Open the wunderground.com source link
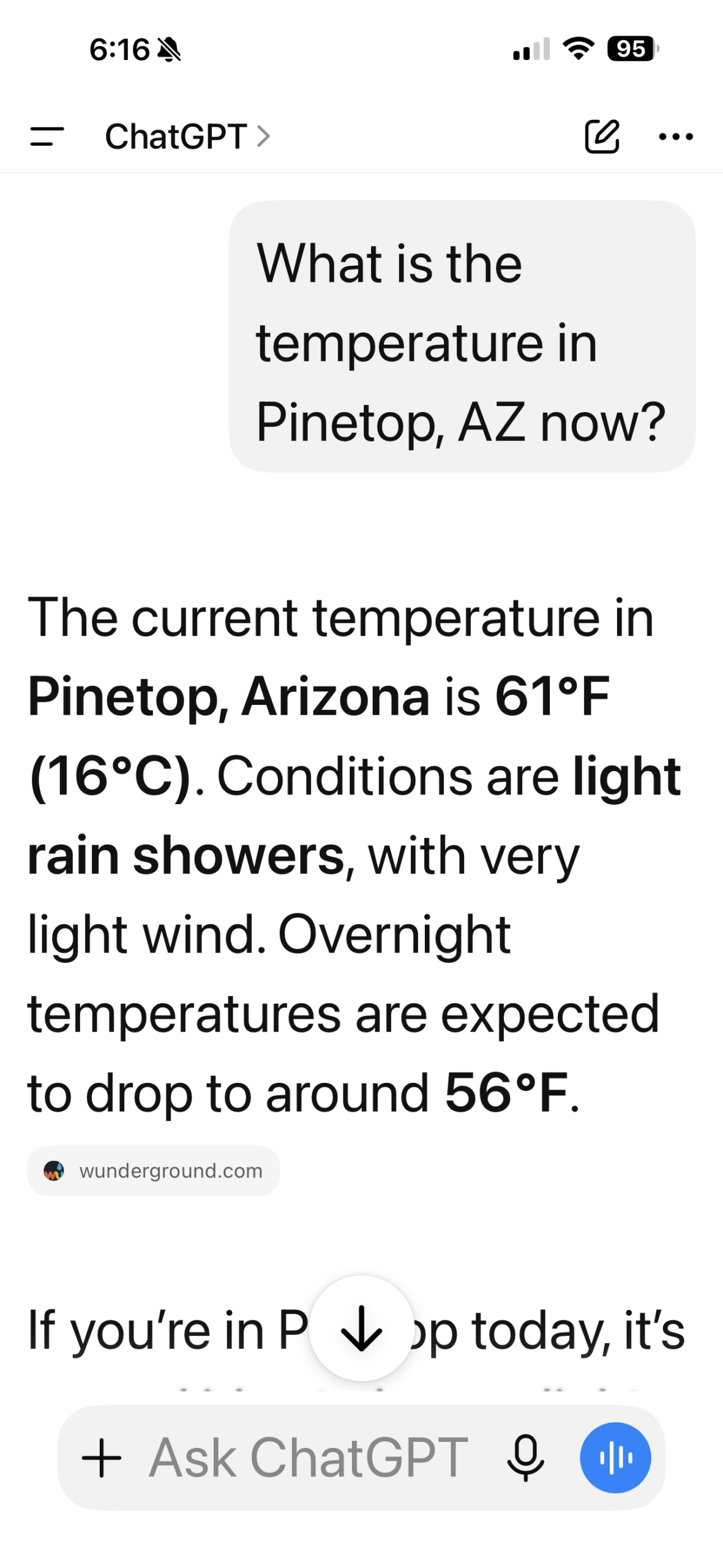Viewport: 723px width, 1568px height. pos(154,1170)
